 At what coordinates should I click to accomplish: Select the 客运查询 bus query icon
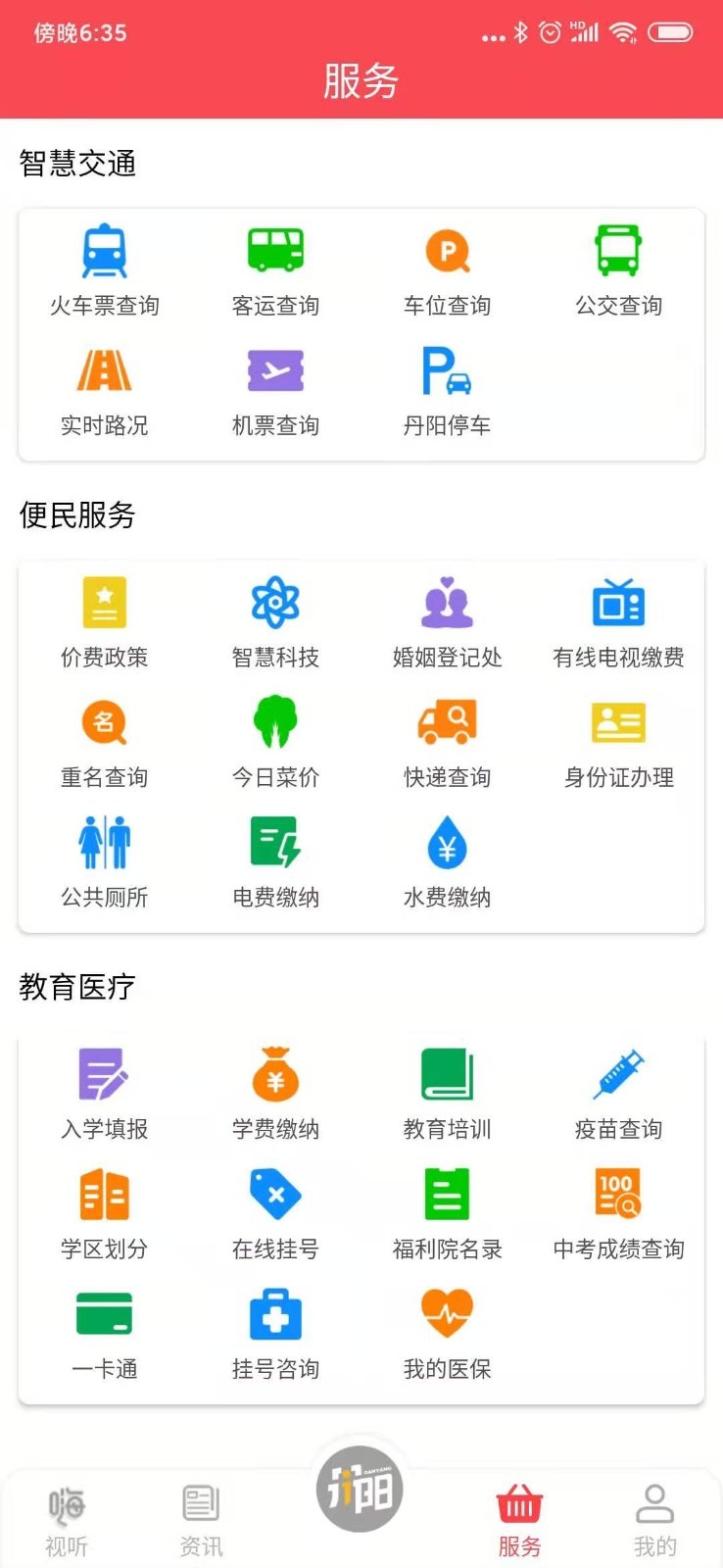tap(274, 265)
